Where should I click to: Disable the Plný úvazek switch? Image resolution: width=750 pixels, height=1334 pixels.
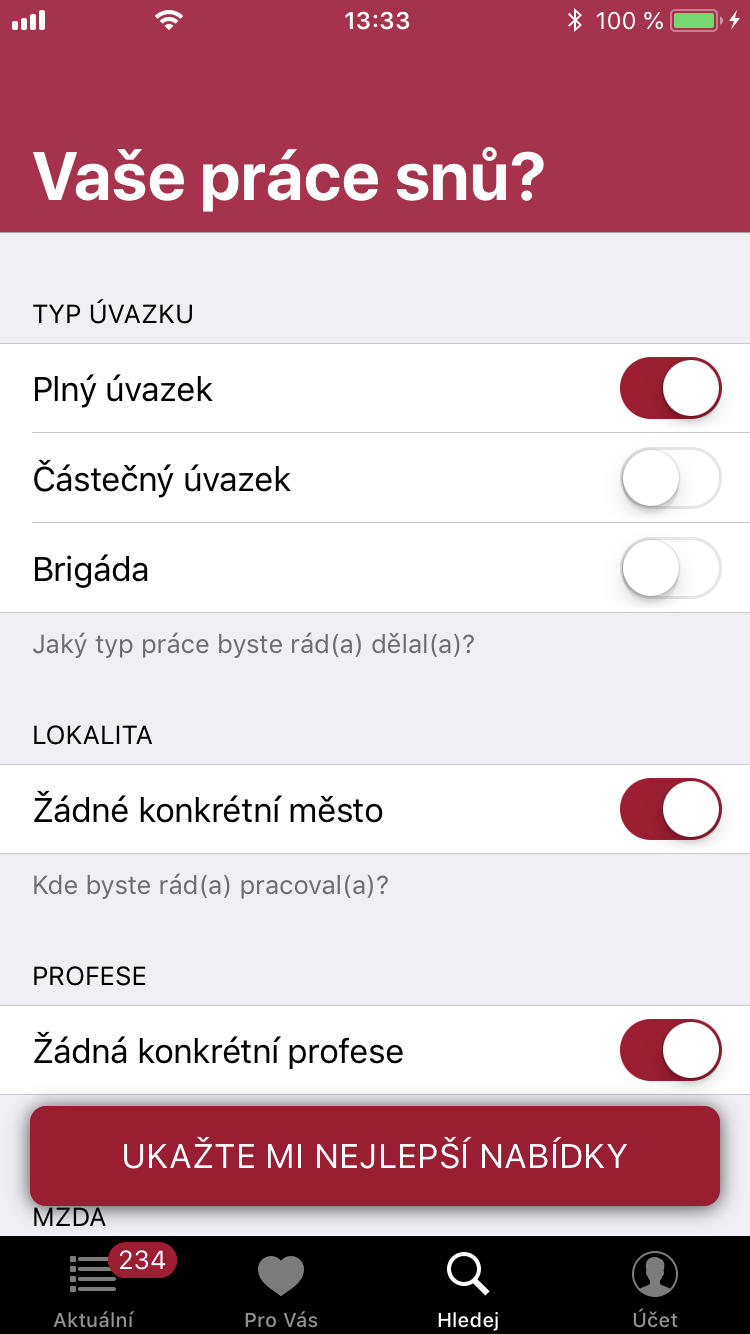(670, 388)
